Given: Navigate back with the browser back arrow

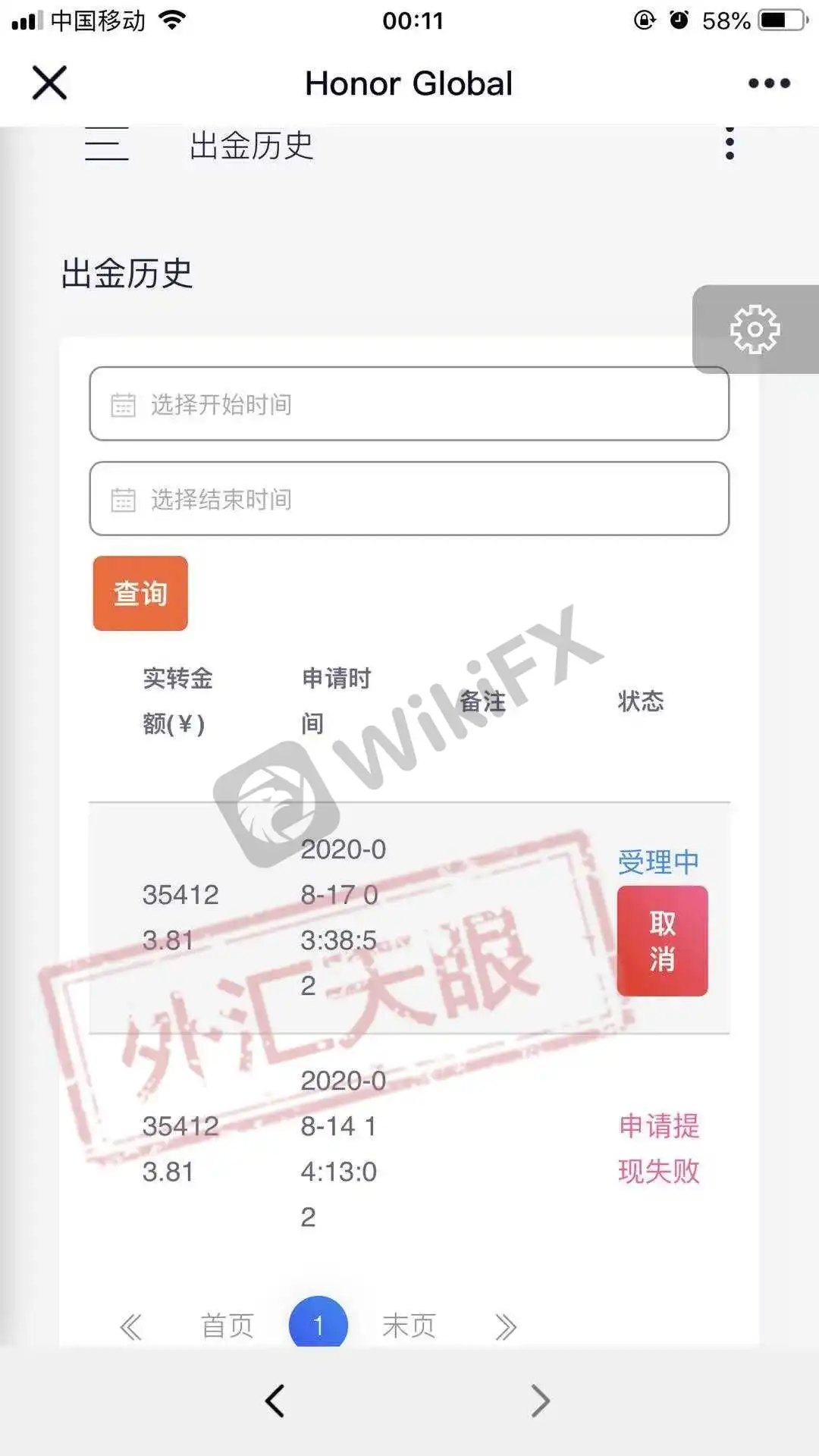Looking at the screenshot, I should point(275,1401).
